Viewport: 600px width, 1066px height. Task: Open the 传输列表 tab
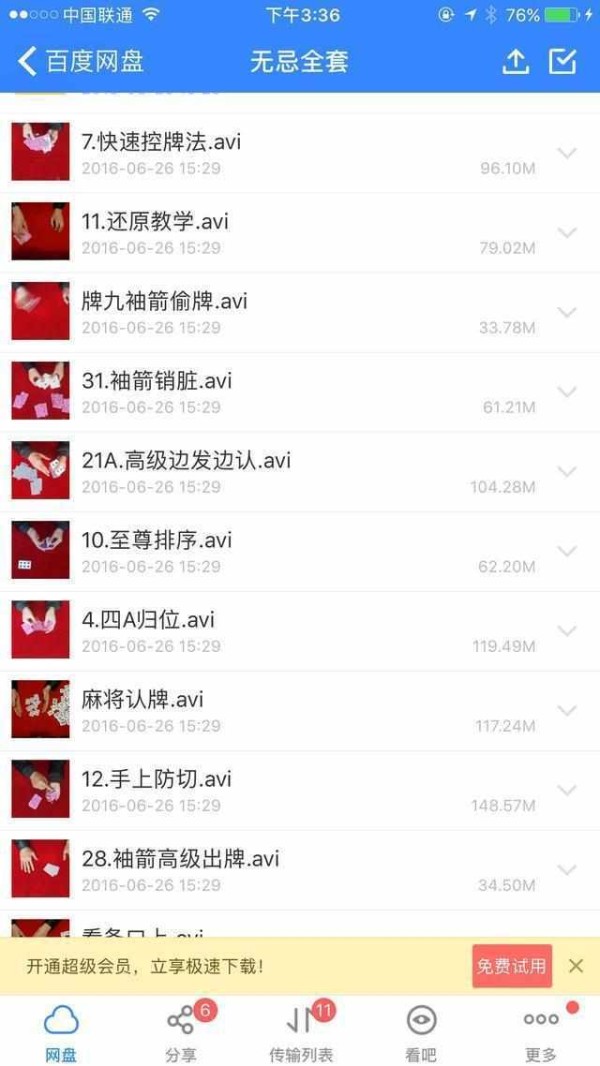click(301, 1032)
